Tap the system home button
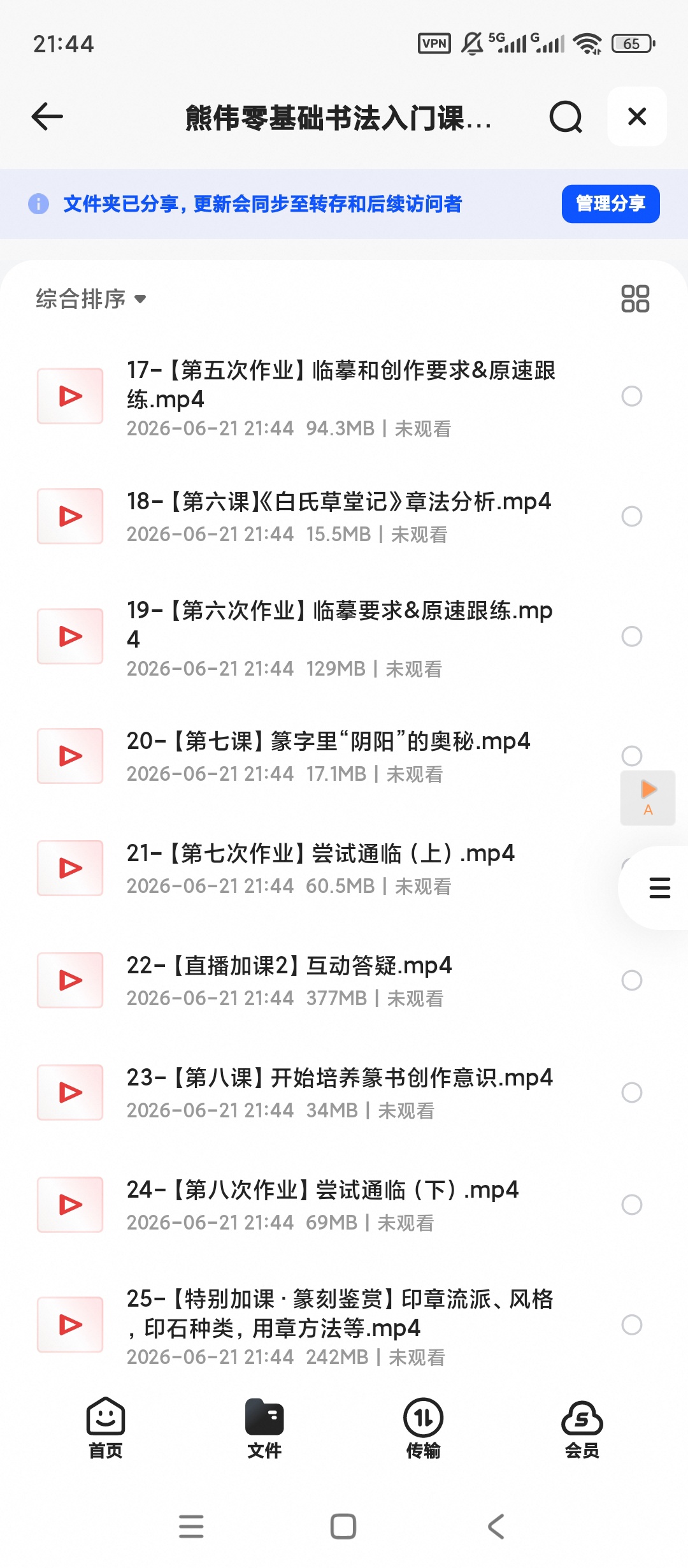 [x=343, y=1527]
